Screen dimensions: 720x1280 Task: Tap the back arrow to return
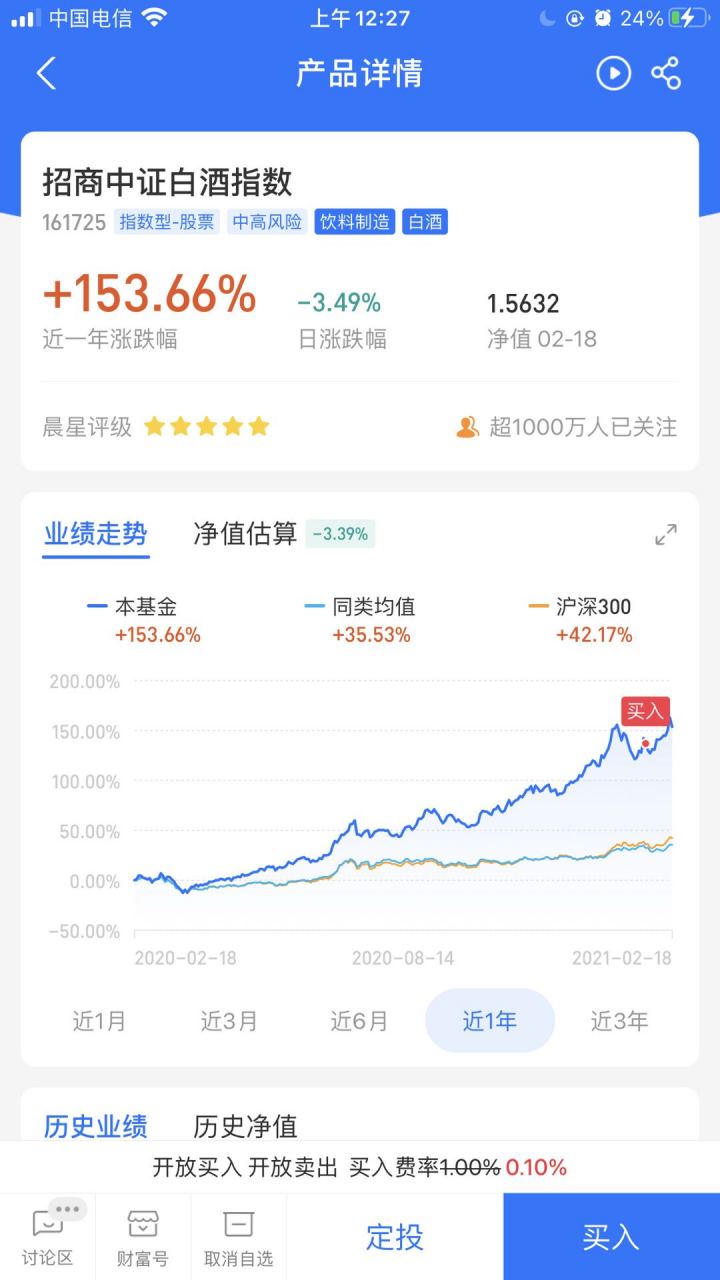42,74
